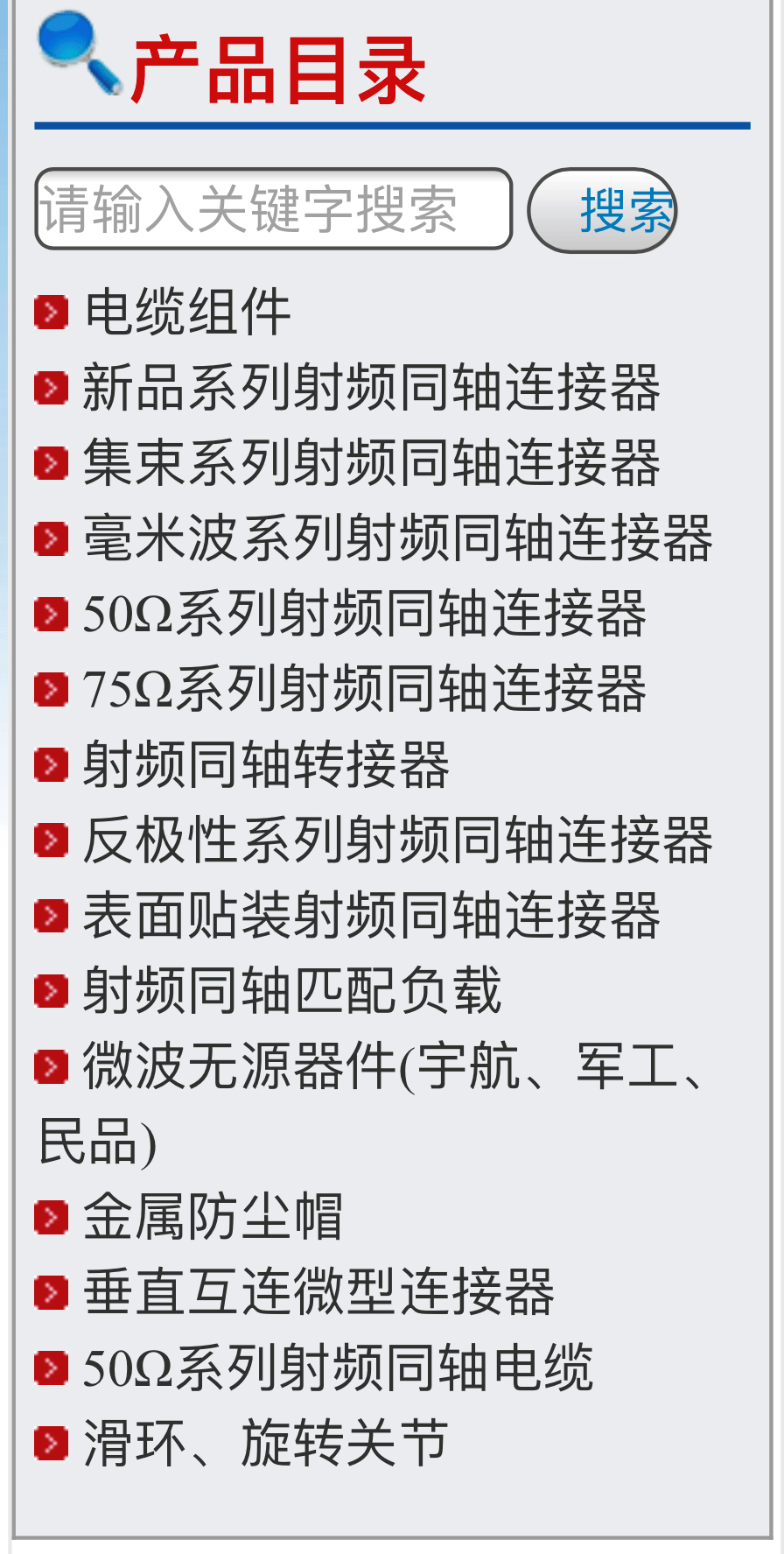Open 毫米波系列射频同轴连接器 category

point(397,538)
